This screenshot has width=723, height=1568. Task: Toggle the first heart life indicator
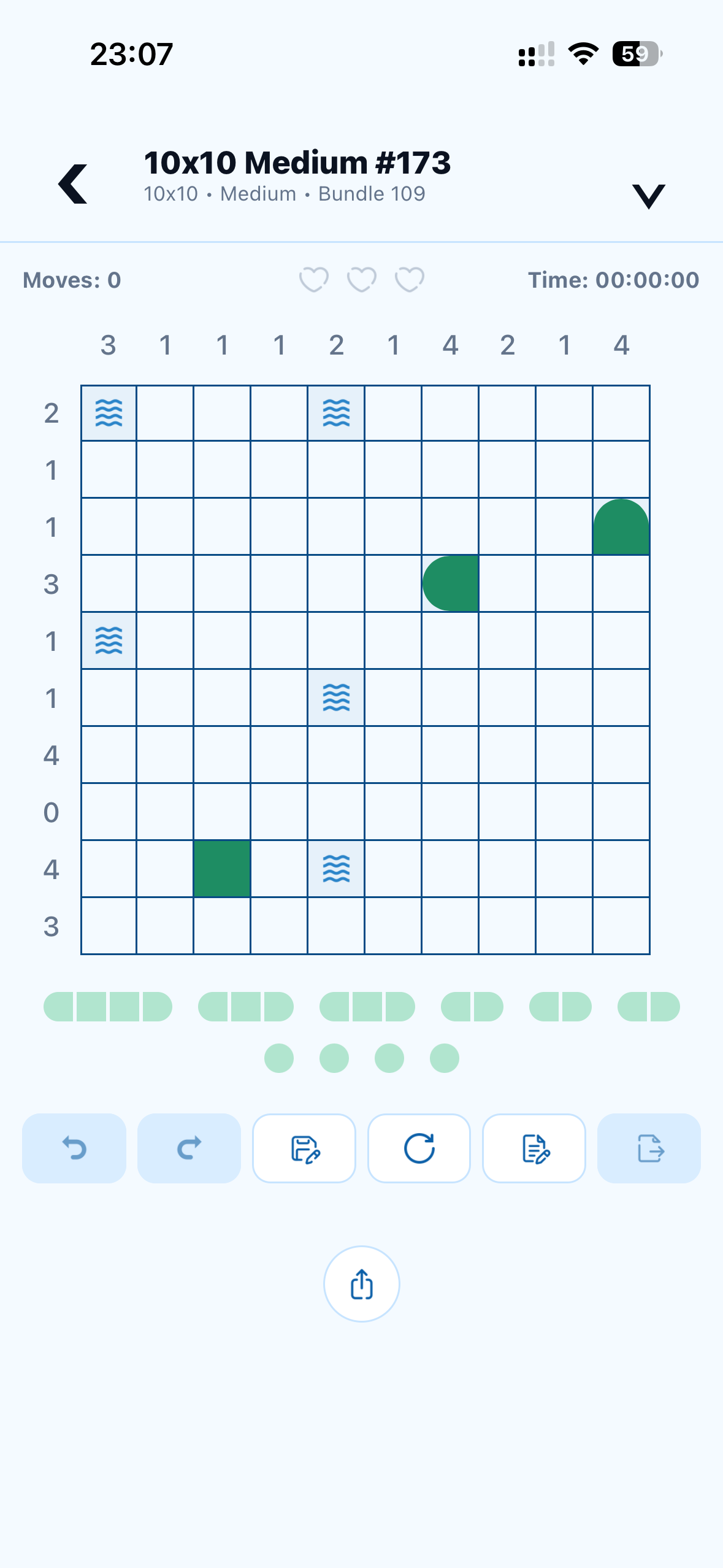pyautogui.click(x=315, y=280)
